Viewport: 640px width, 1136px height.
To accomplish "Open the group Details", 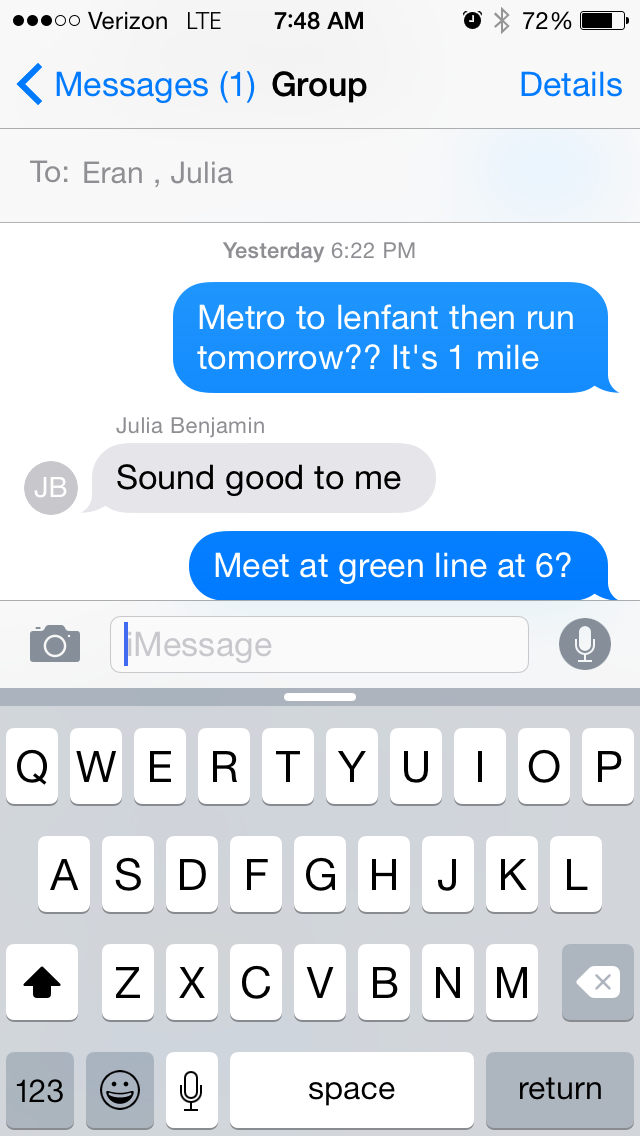I will point(570,86).
